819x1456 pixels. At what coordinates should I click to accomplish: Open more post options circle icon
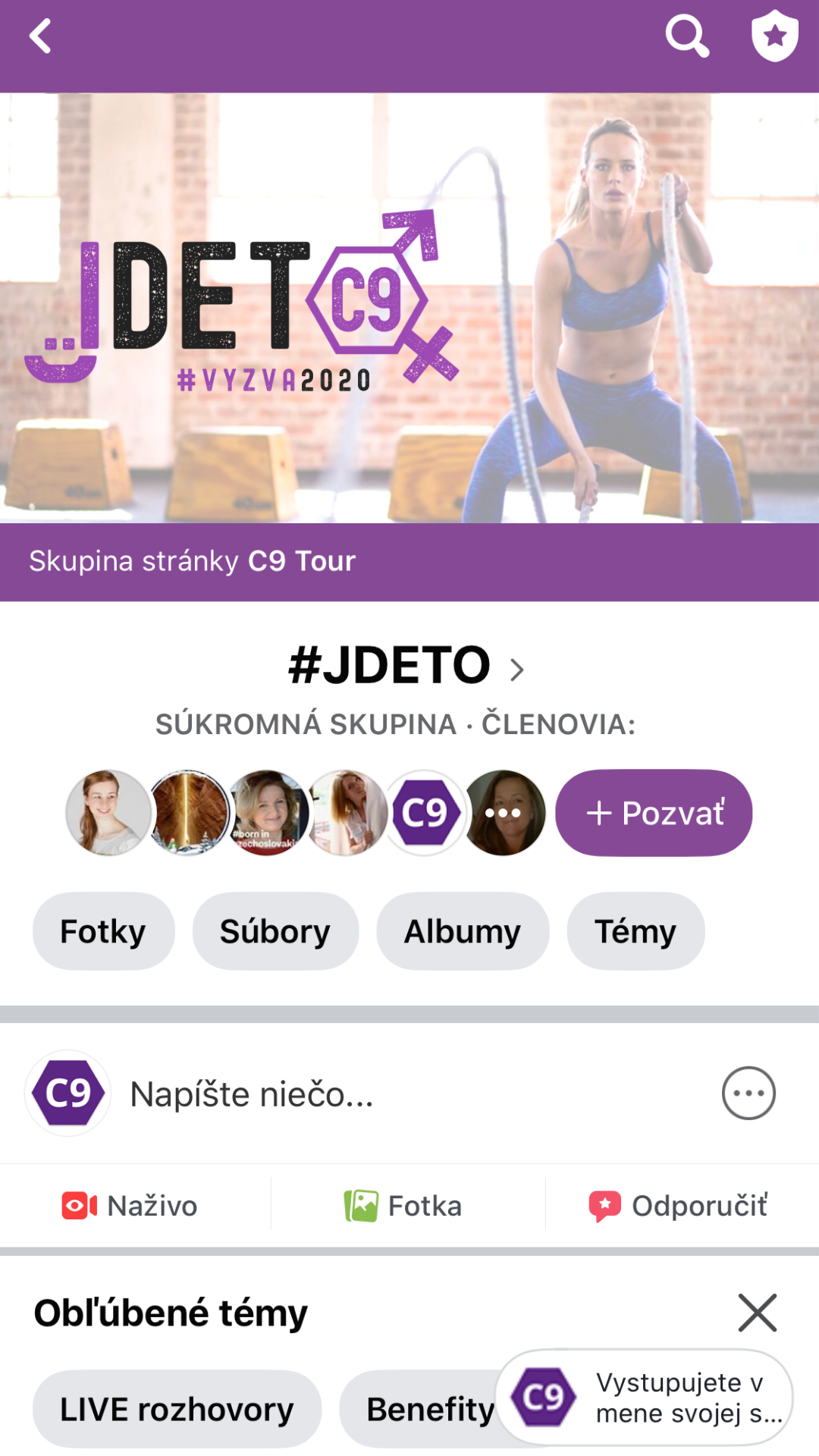pyautogui.click(x=748, y=1094)
